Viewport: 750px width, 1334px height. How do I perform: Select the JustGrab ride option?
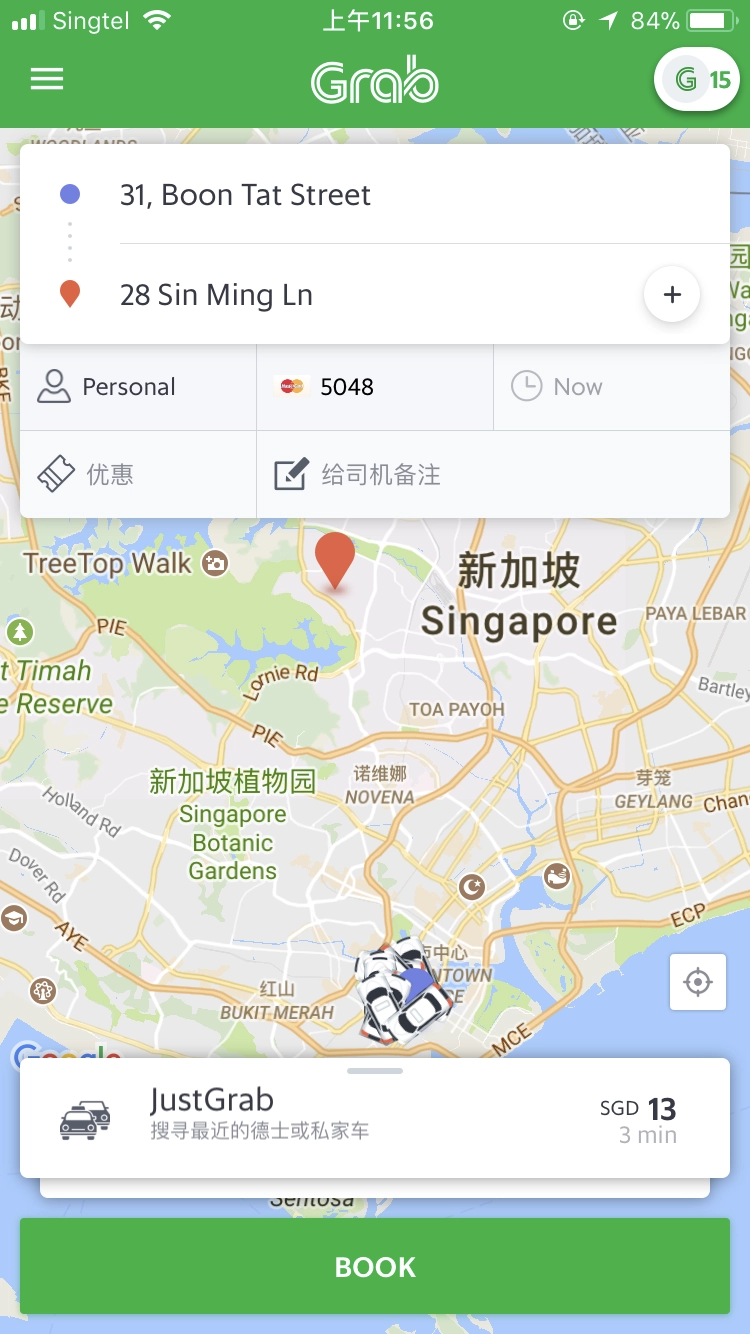click(x=374, y=1117)
